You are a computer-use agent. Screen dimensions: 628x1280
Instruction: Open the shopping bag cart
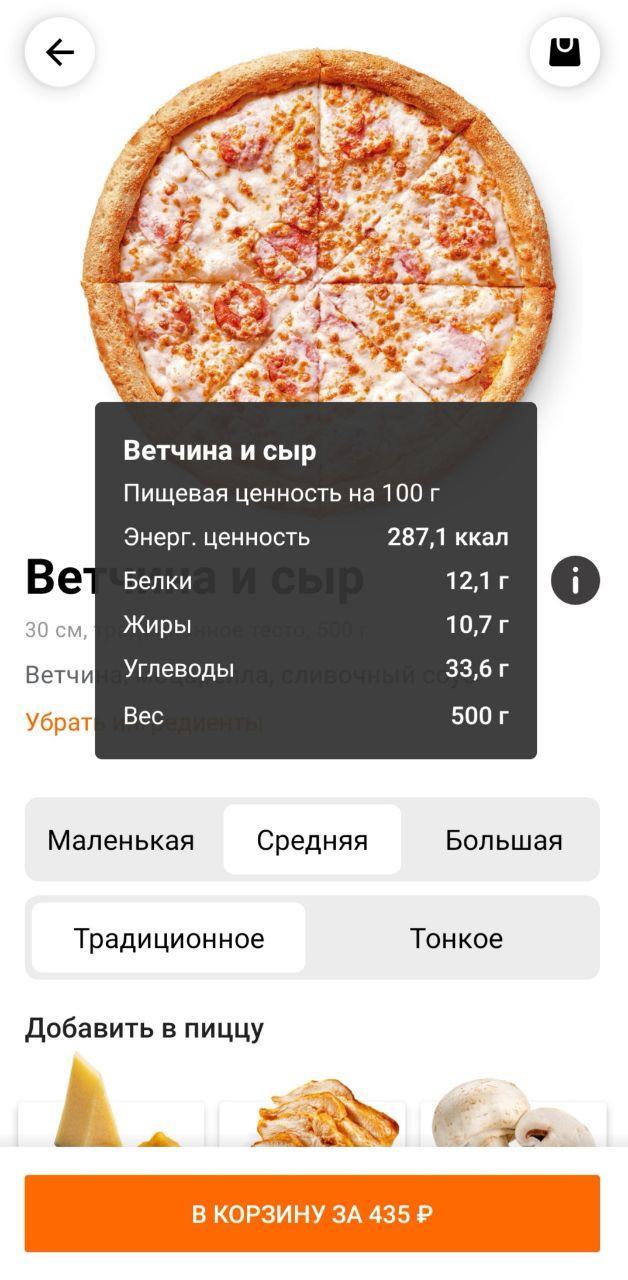565,52
